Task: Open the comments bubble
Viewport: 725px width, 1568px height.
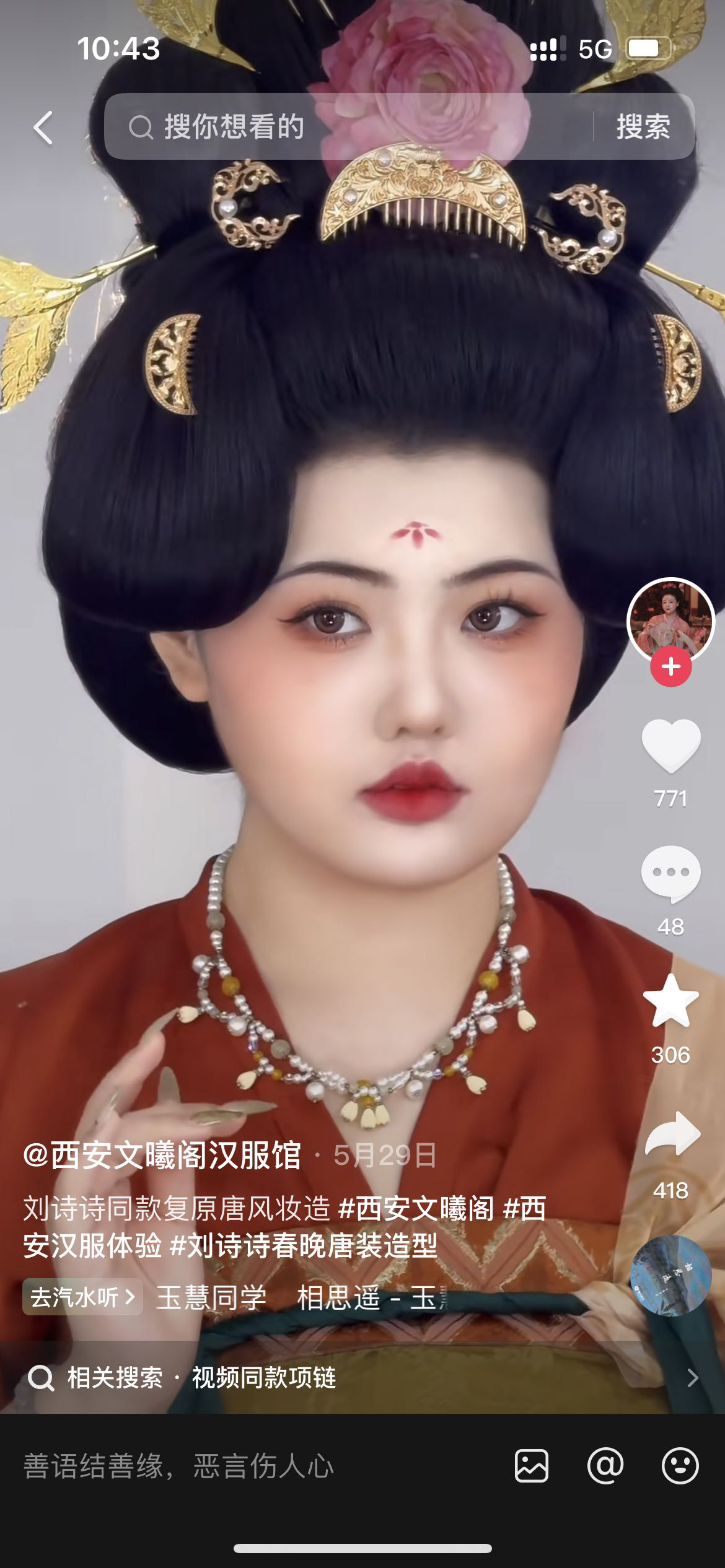Action: pyautogui.click(x=670, y=874)
